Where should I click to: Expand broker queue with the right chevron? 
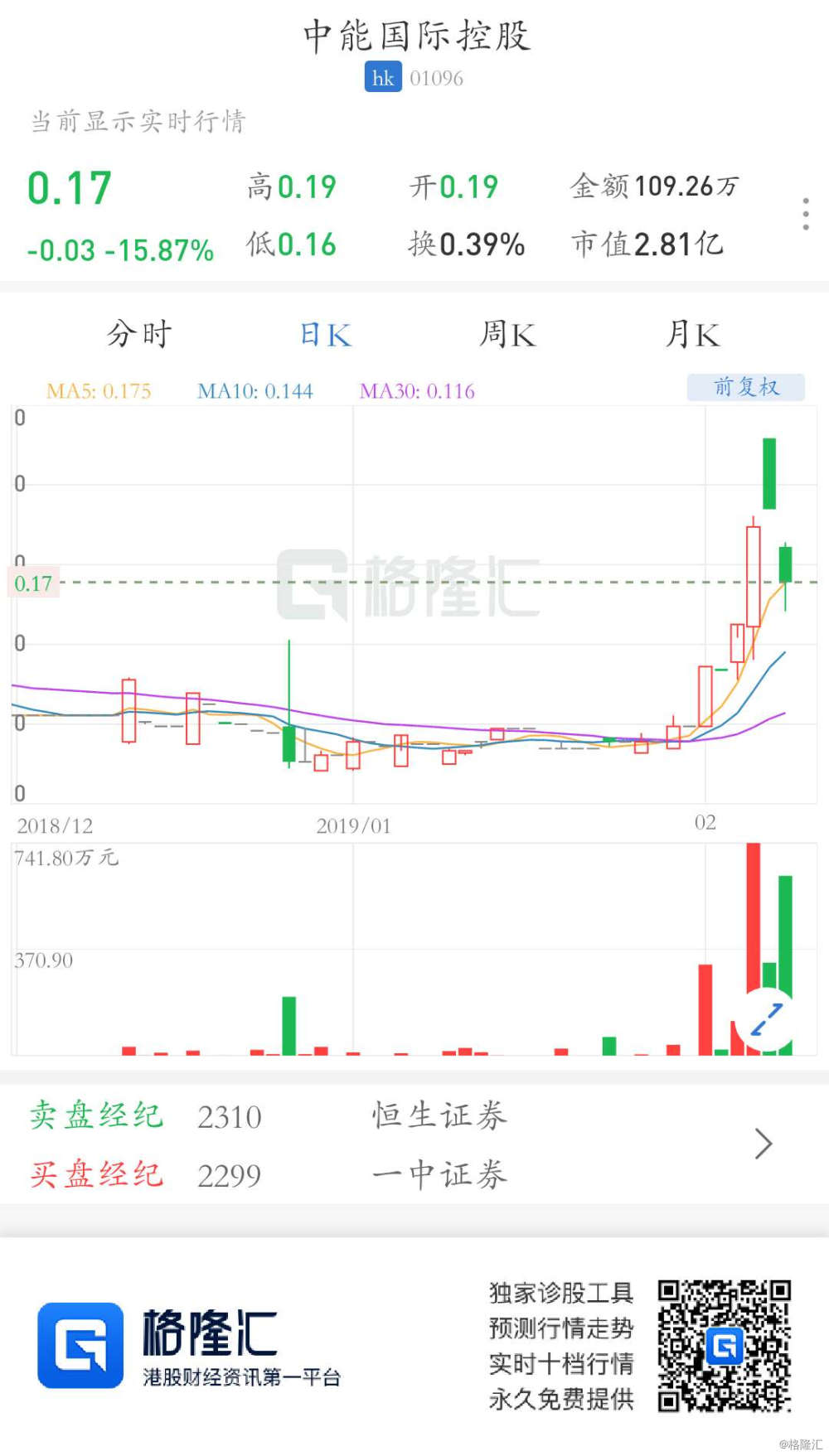pyautogui.click(x=764, y=1144)
